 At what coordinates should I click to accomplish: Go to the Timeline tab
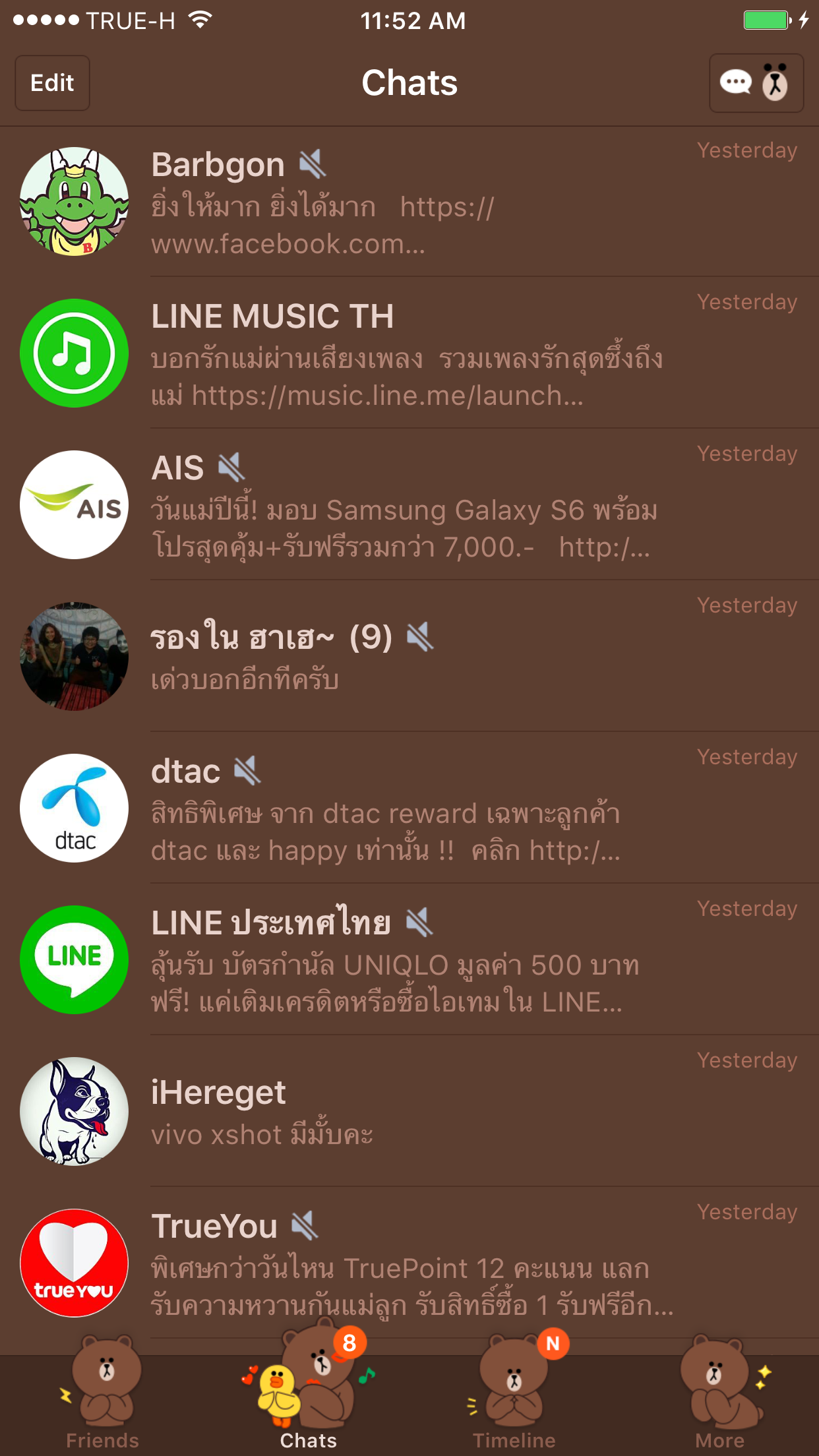click(x=514, y=1395)
